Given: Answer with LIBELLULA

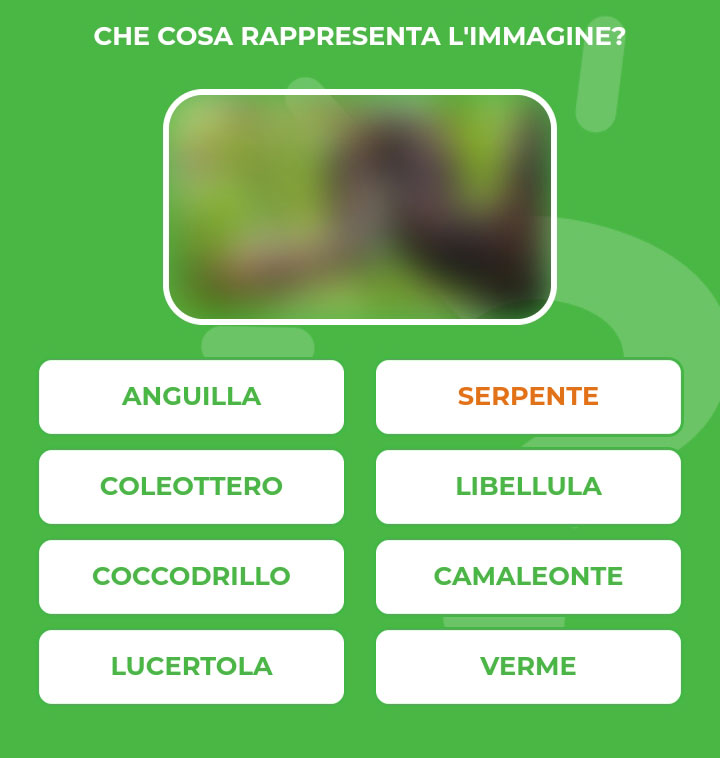Looking at the screenshot, I should (x=528, y=487).
